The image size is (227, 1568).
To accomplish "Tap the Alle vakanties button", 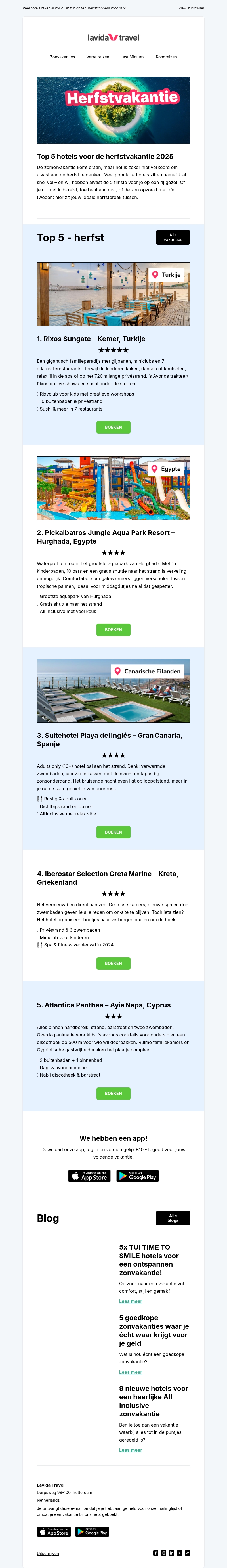I will tap(173, 237).
